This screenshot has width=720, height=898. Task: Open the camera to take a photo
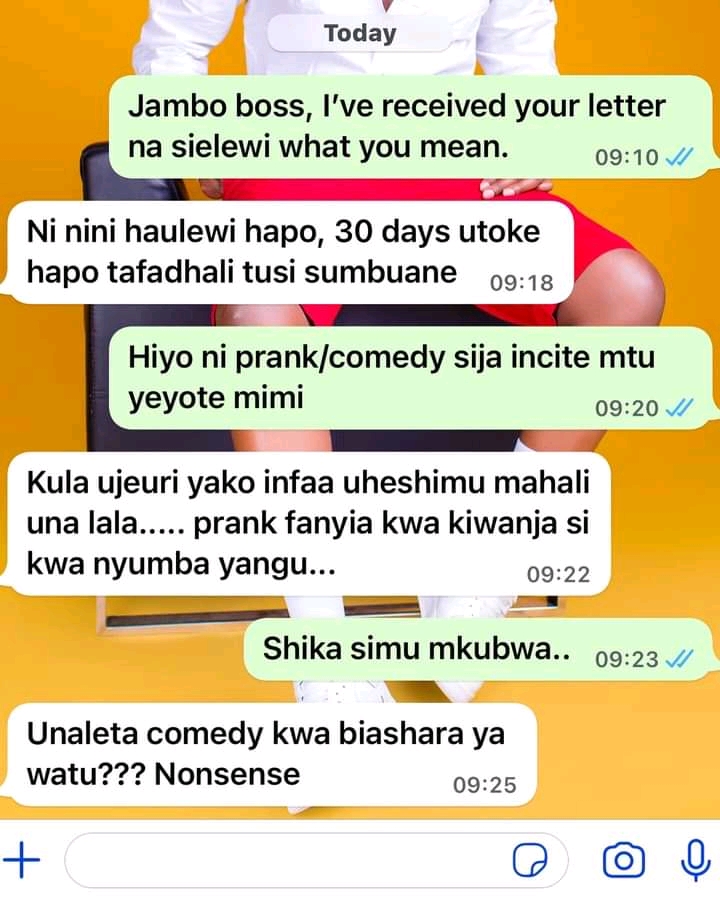(x=624, y=860)
